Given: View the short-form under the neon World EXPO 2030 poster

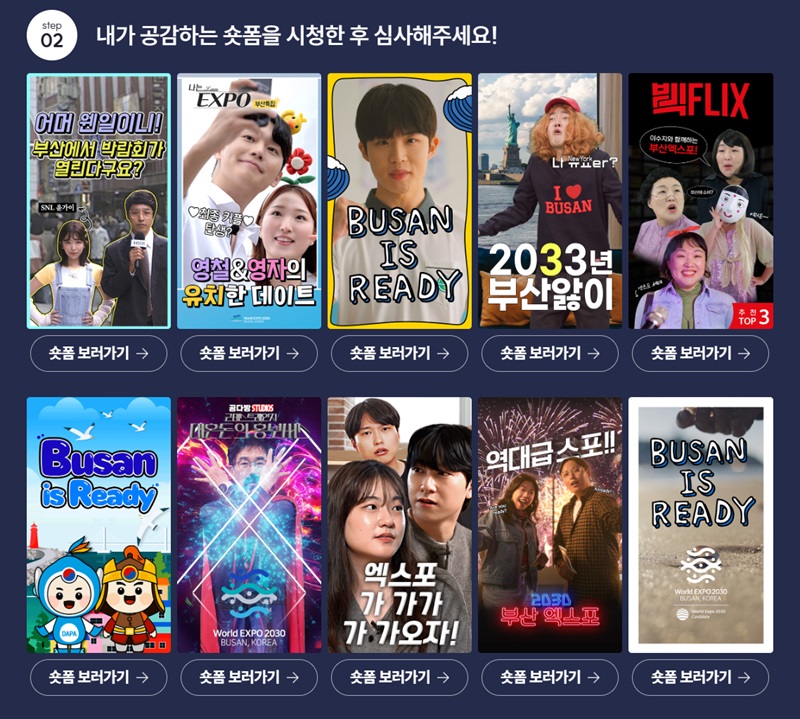Looking at the screenshot, I should 249,677.
